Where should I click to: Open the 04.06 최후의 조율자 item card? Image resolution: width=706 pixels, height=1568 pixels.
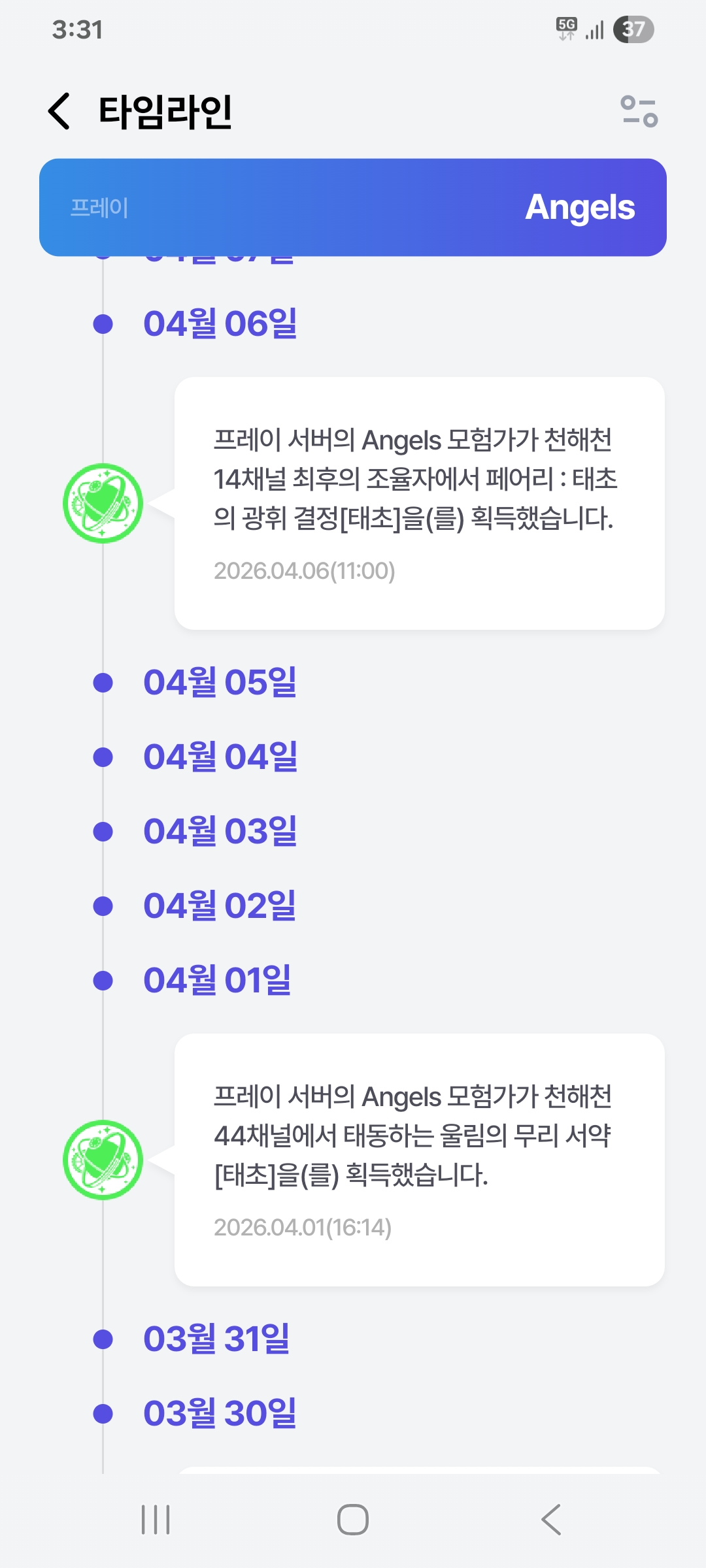tap(419, 503)
